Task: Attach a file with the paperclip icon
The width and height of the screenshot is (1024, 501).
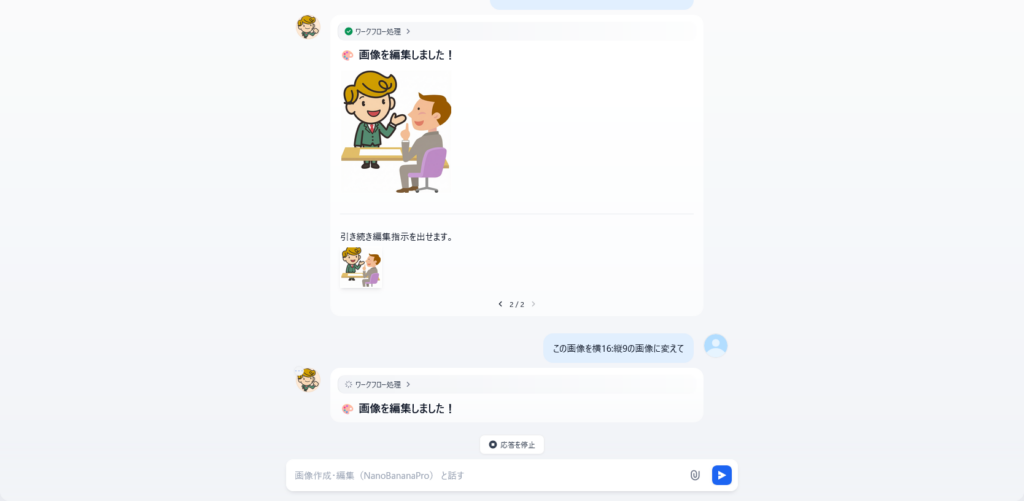Action: [x=695, y=475]
